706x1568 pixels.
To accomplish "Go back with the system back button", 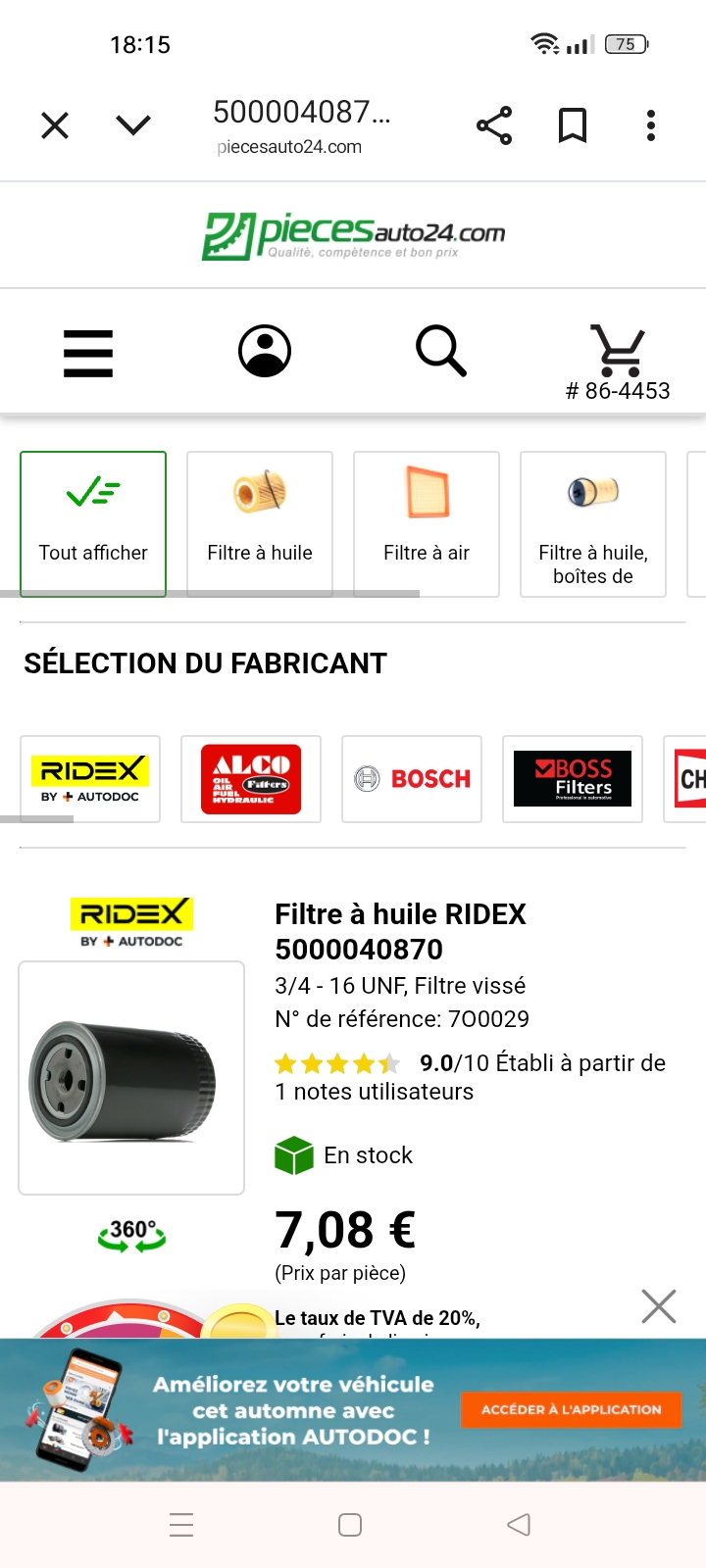I will [x=519, y=1524].
